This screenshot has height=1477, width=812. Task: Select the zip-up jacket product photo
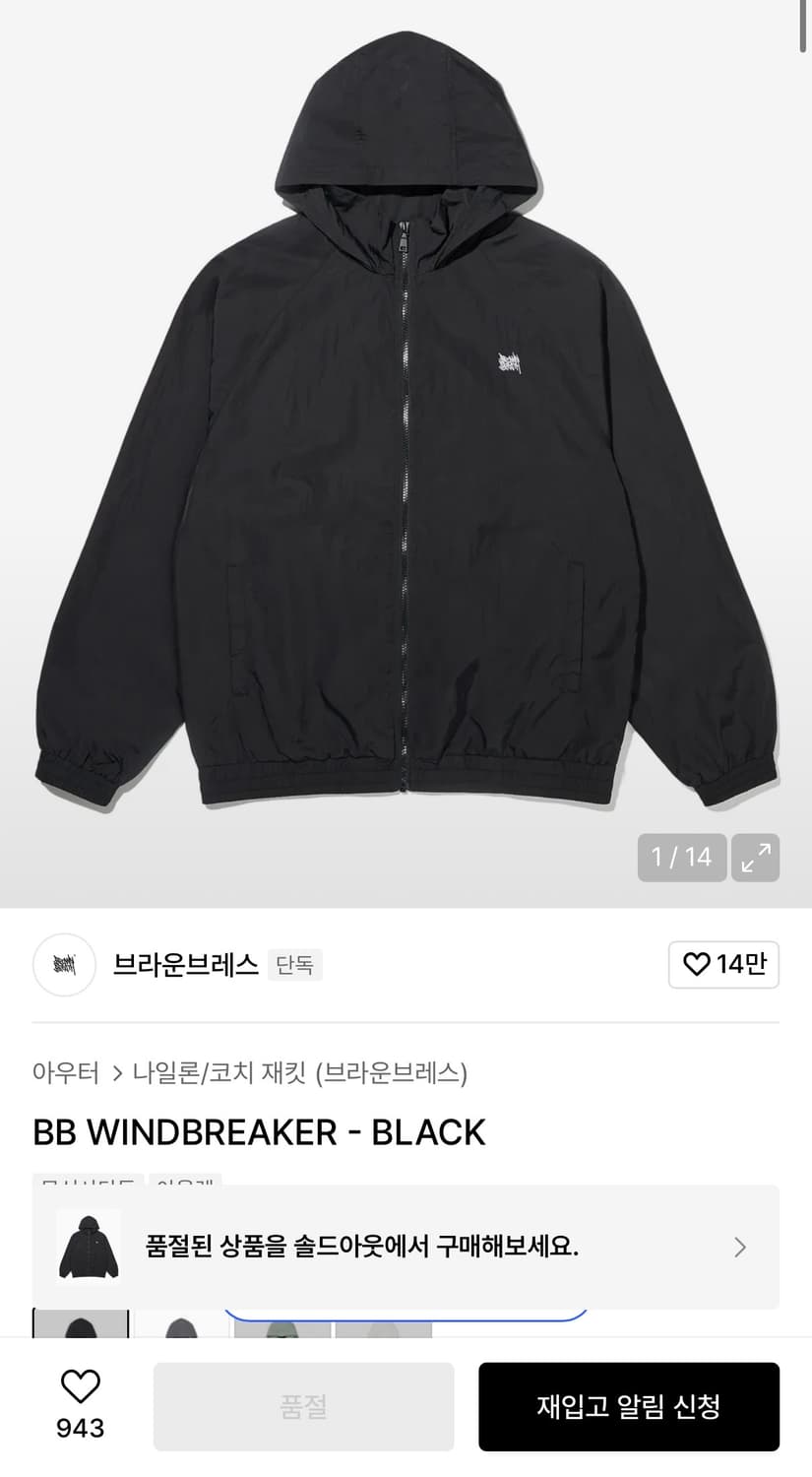406,443
